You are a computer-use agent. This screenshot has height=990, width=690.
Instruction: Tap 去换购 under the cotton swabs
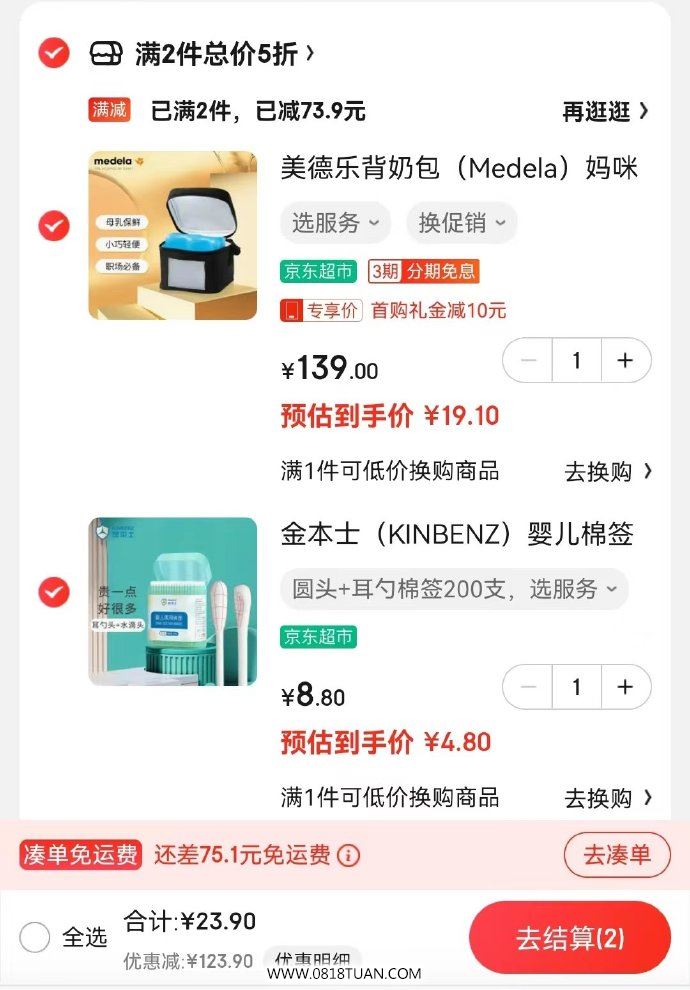(x=607, y=798)
